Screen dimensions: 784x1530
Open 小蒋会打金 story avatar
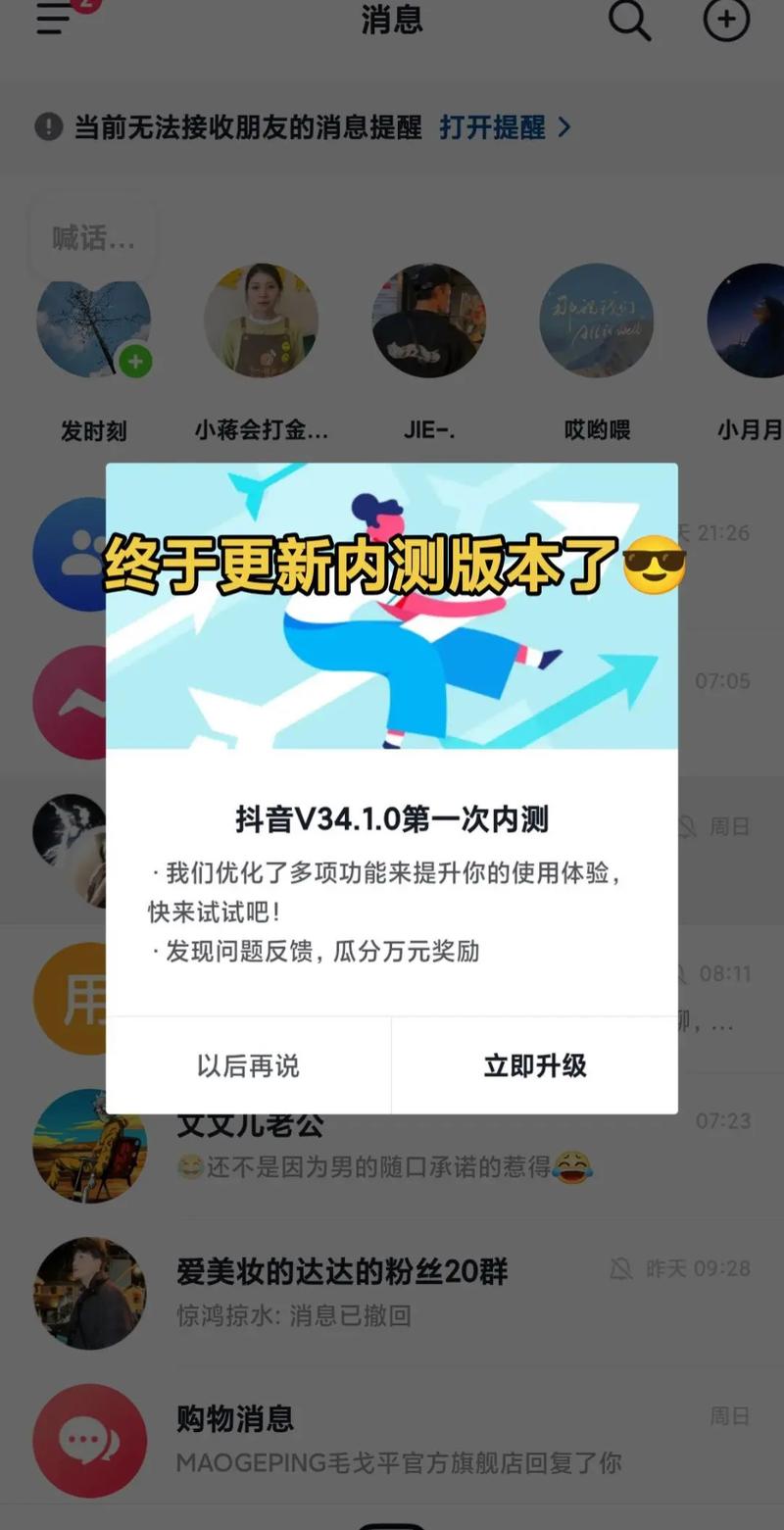coord(262,321)
